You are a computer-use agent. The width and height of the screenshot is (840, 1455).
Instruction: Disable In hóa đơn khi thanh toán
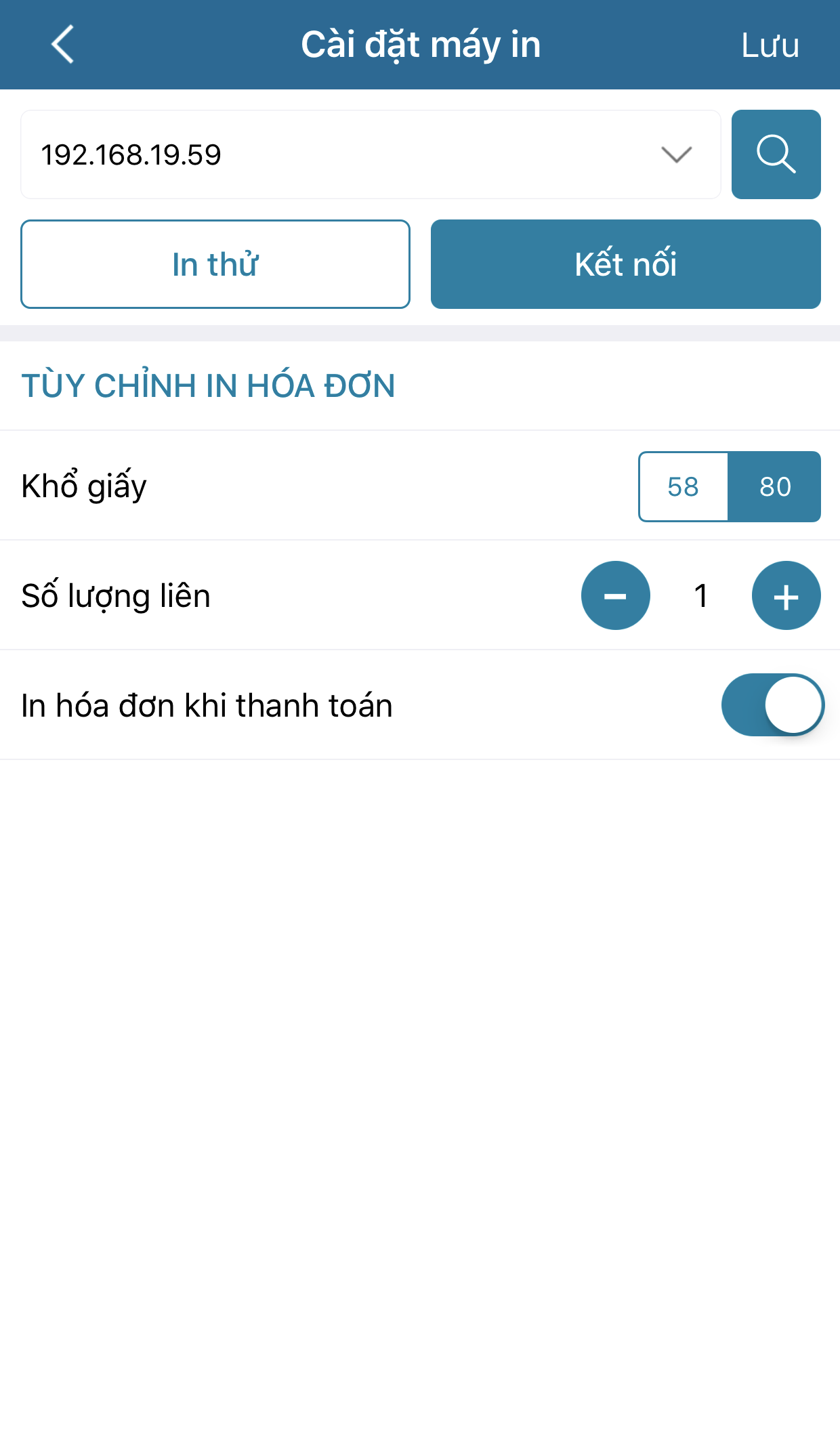[x=772, y=704]
